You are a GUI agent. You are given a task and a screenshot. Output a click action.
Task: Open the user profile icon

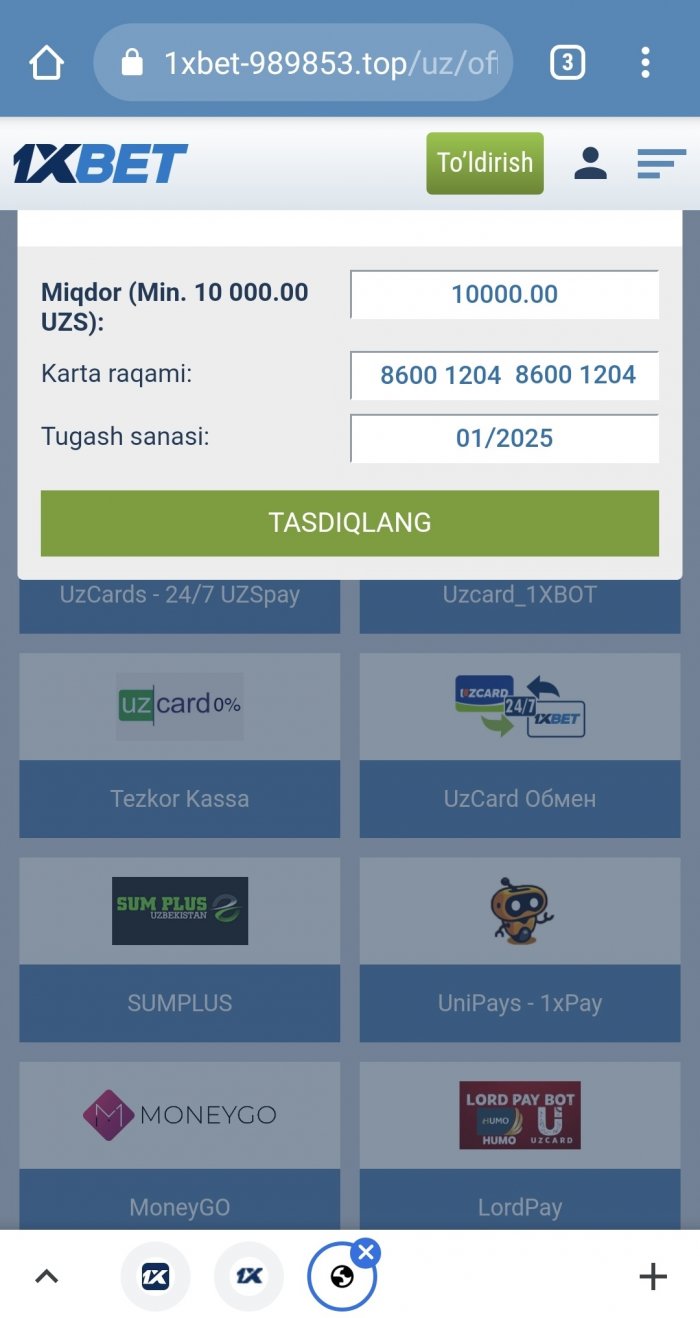pos(590,163)
